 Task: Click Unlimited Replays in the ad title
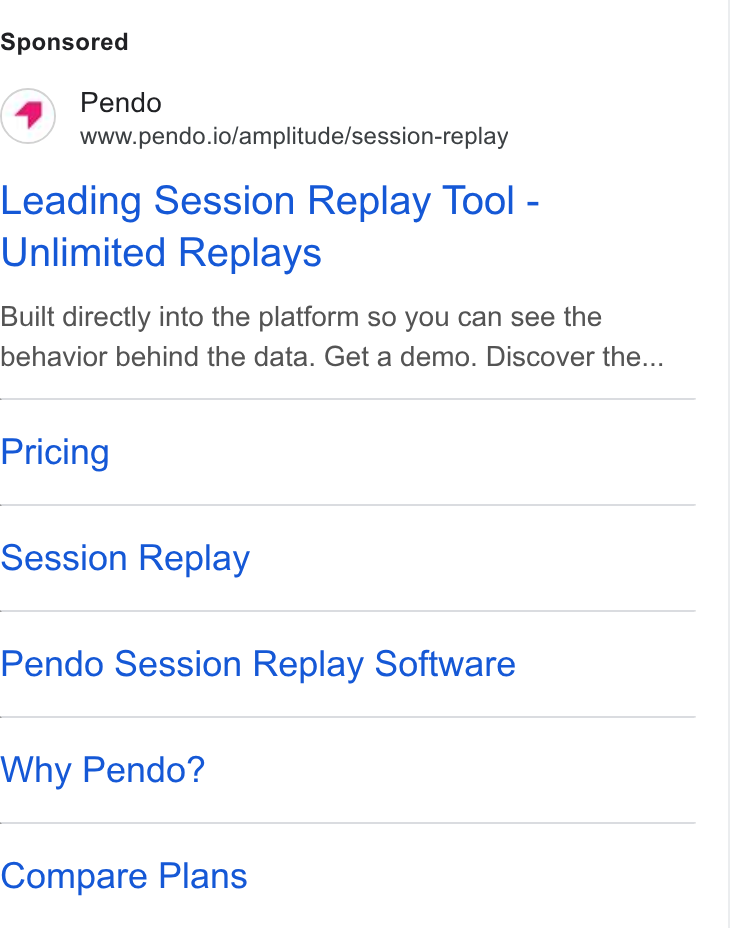tap(161, 253)
